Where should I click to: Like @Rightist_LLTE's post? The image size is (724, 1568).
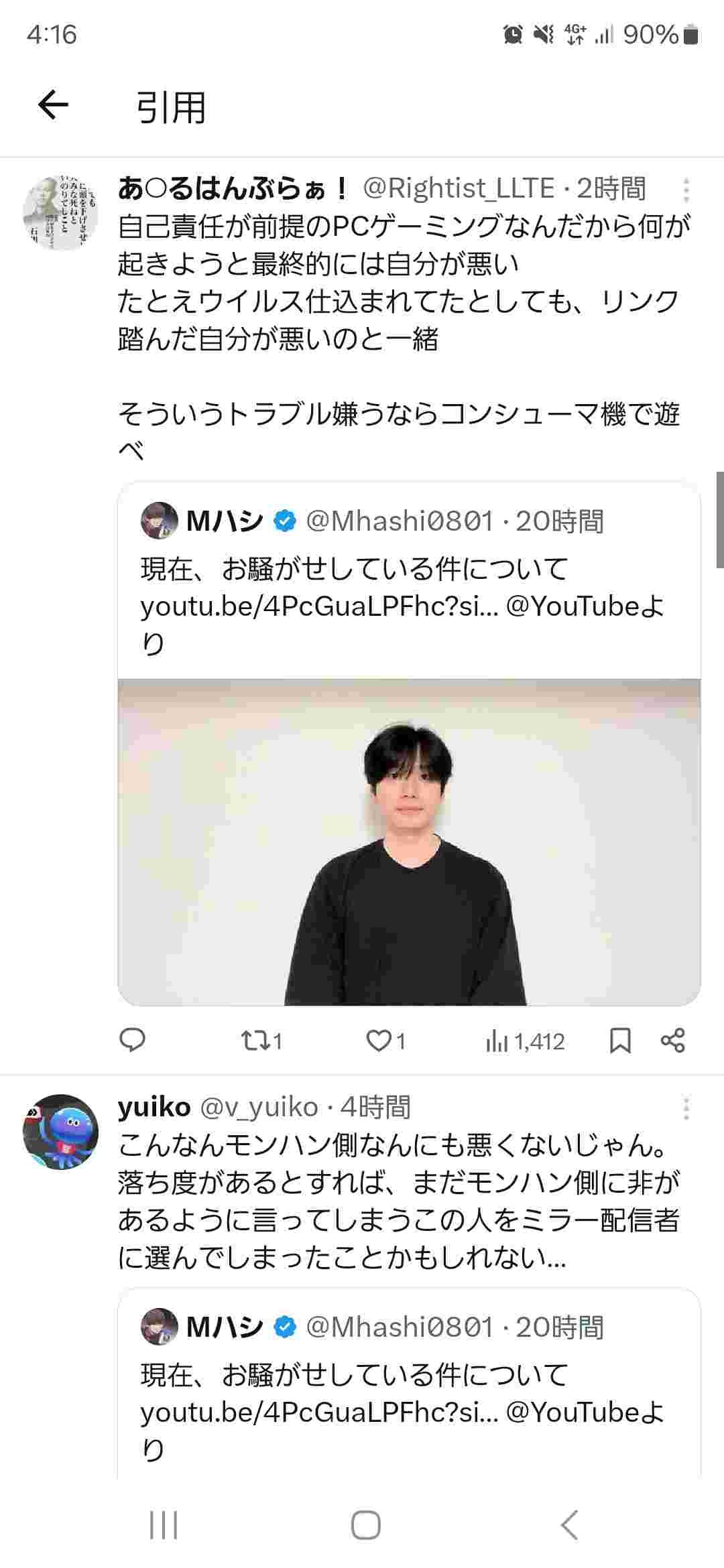tap(385, 1041)
